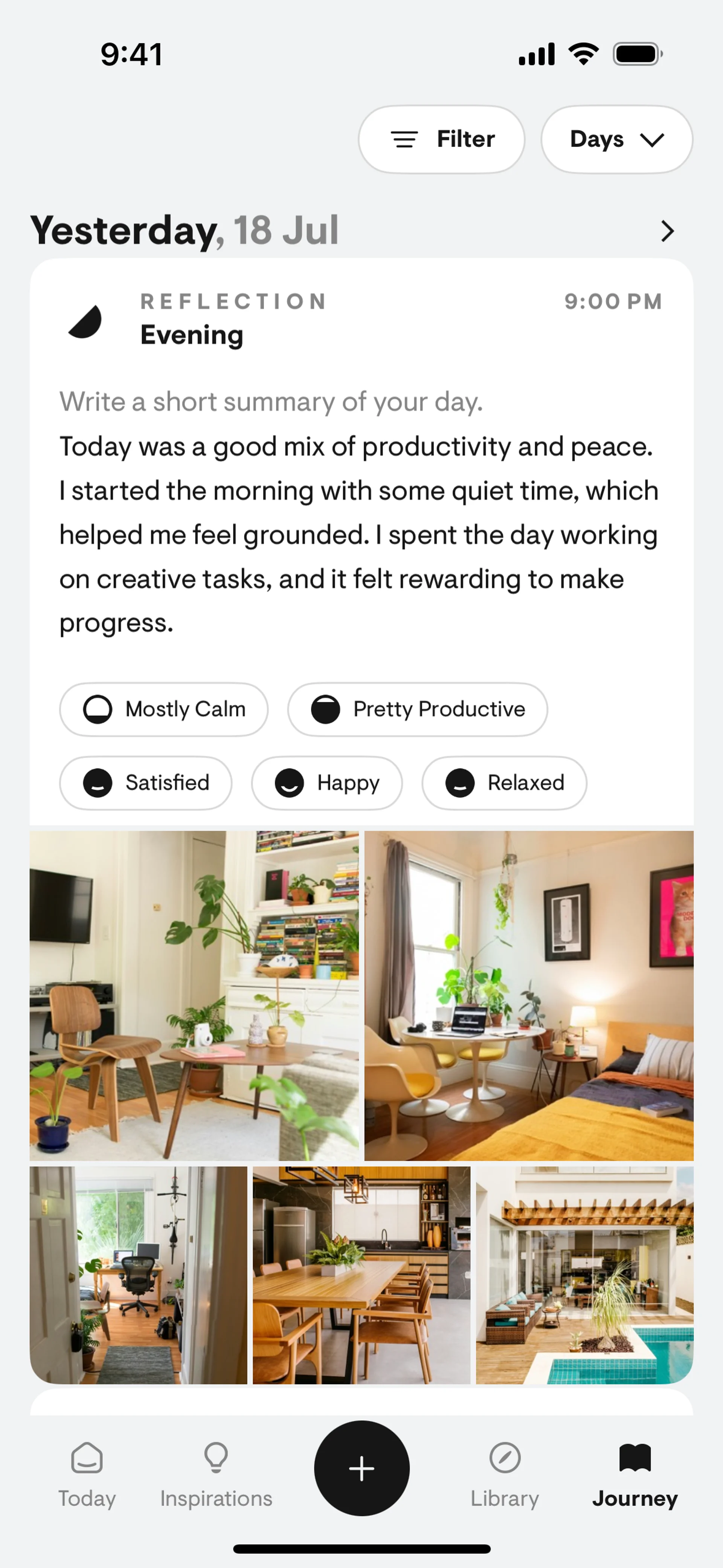Open Yesterday's entries with the chevron arrow
The width and height of the screenshot is (723, 1568).
[x=667, y=231]
